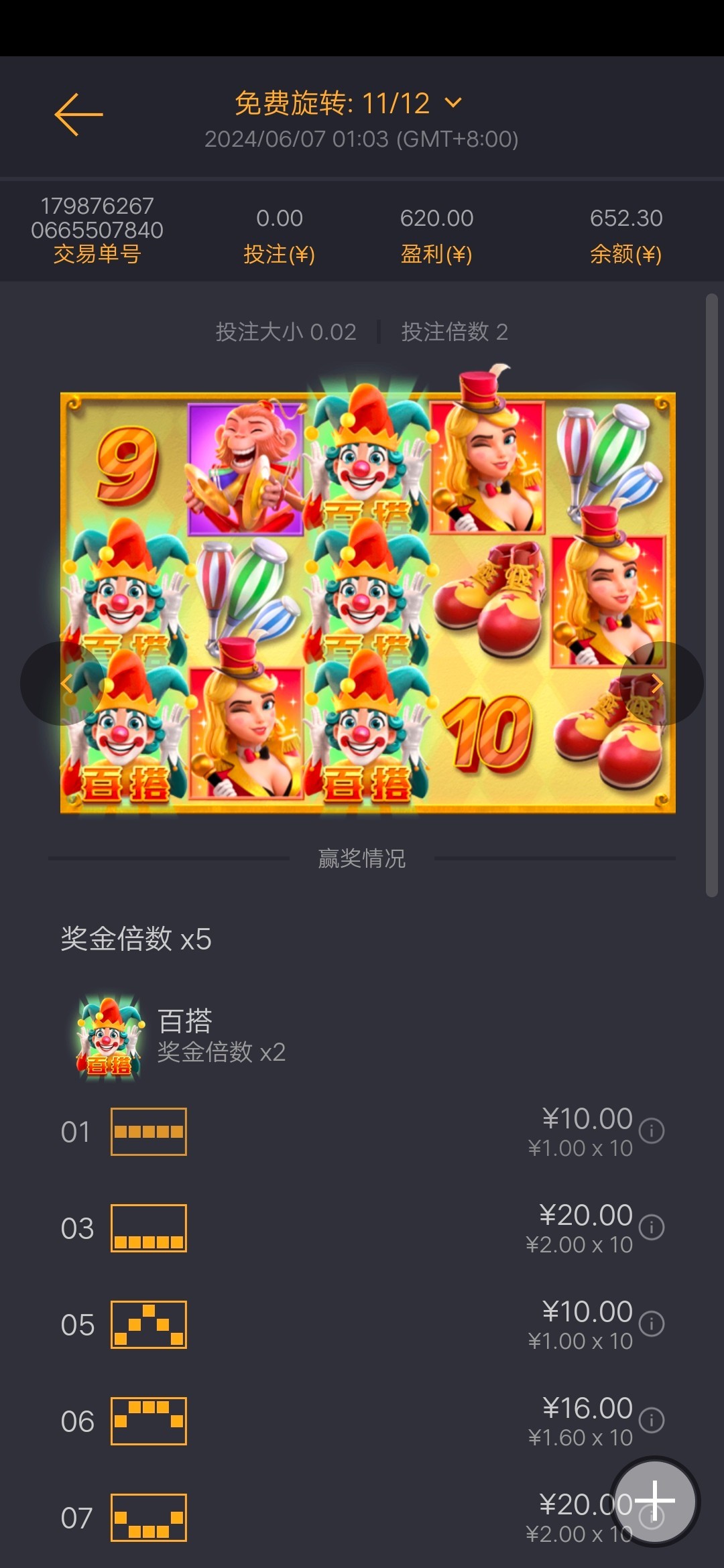Image resolution: width=724 pixels, height=1568 pixels.
Task: Show the previous spin result
Action: tap(64, 683)
